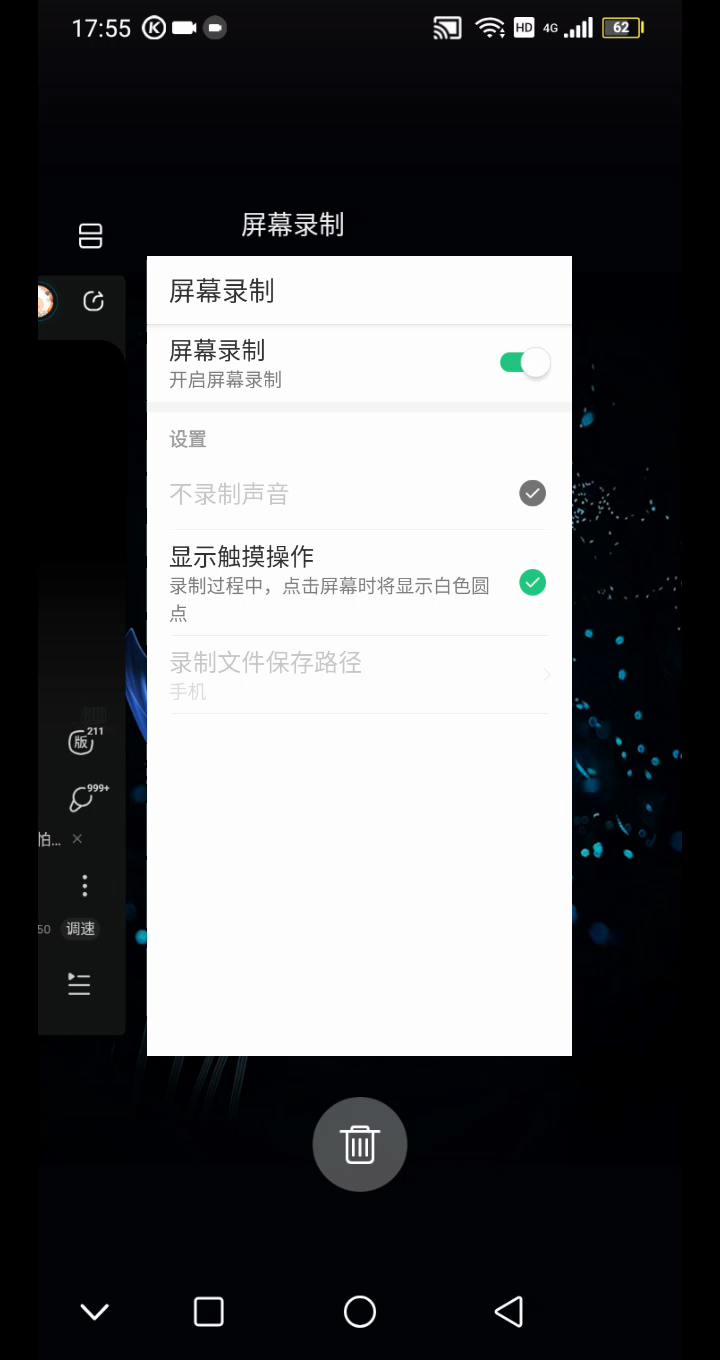Tap the recent apps square button
The height and width of the screenshot is (1360, 720).
pos(209,1311)
